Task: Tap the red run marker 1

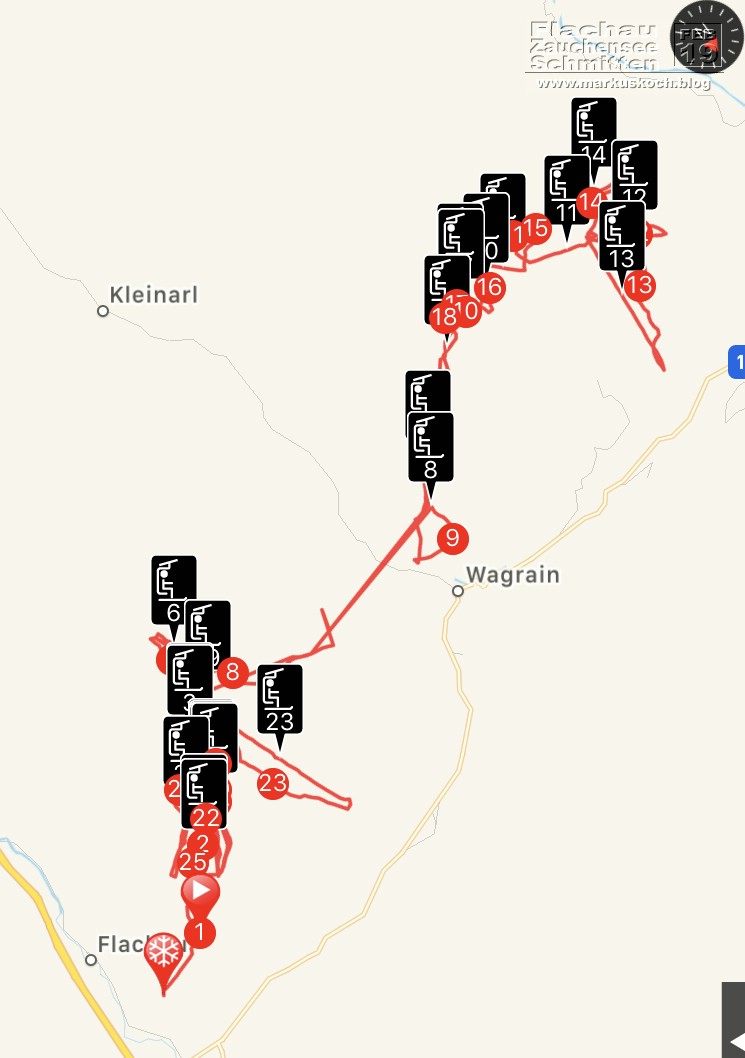Action: pos(200,933)
